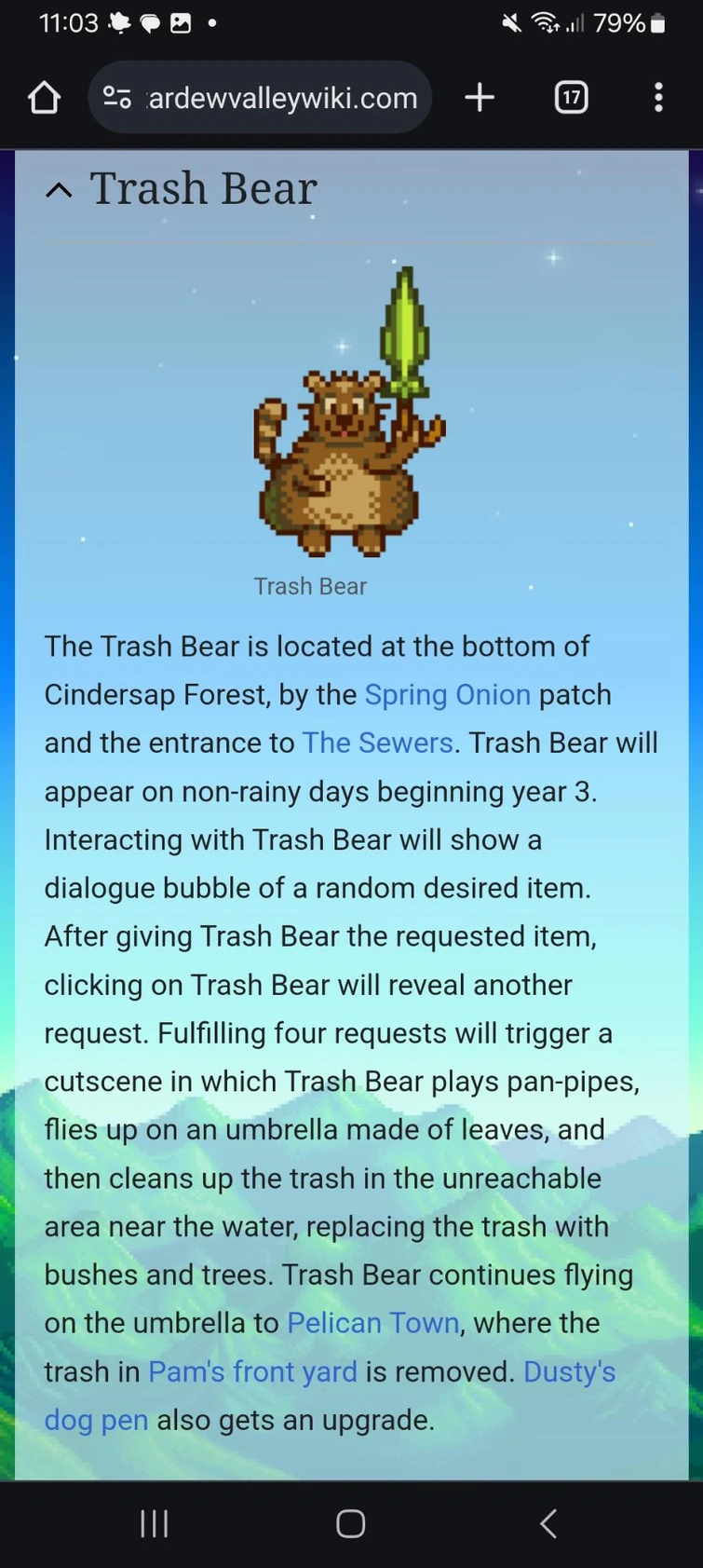703x1568 pixels.
Task: Follow the link to The Sewers
Action: point(377,743)
